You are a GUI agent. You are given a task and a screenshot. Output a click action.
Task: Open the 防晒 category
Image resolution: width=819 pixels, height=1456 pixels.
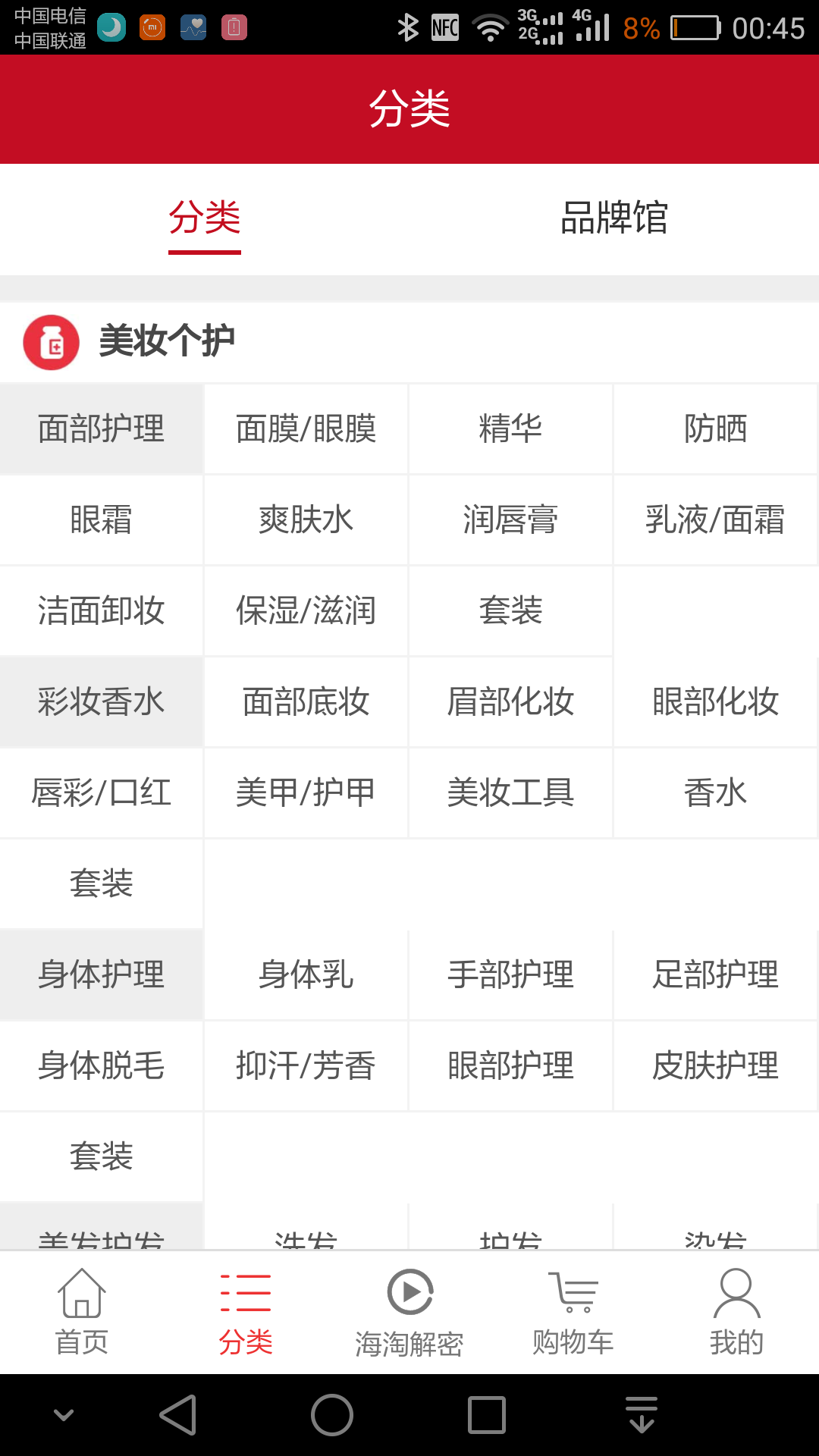coord(715,429)
